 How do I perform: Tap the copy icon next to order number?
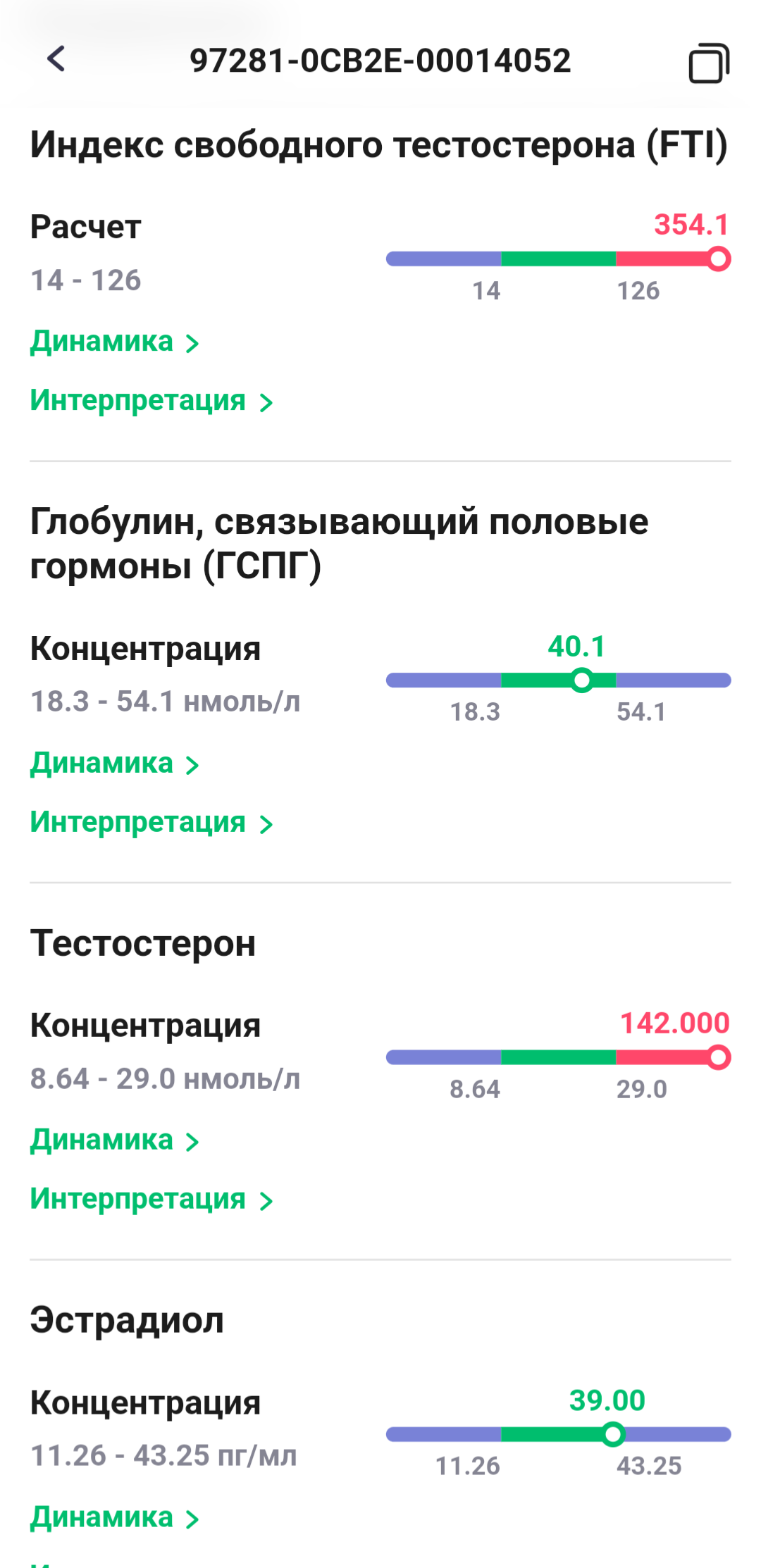tap(709, 63)
